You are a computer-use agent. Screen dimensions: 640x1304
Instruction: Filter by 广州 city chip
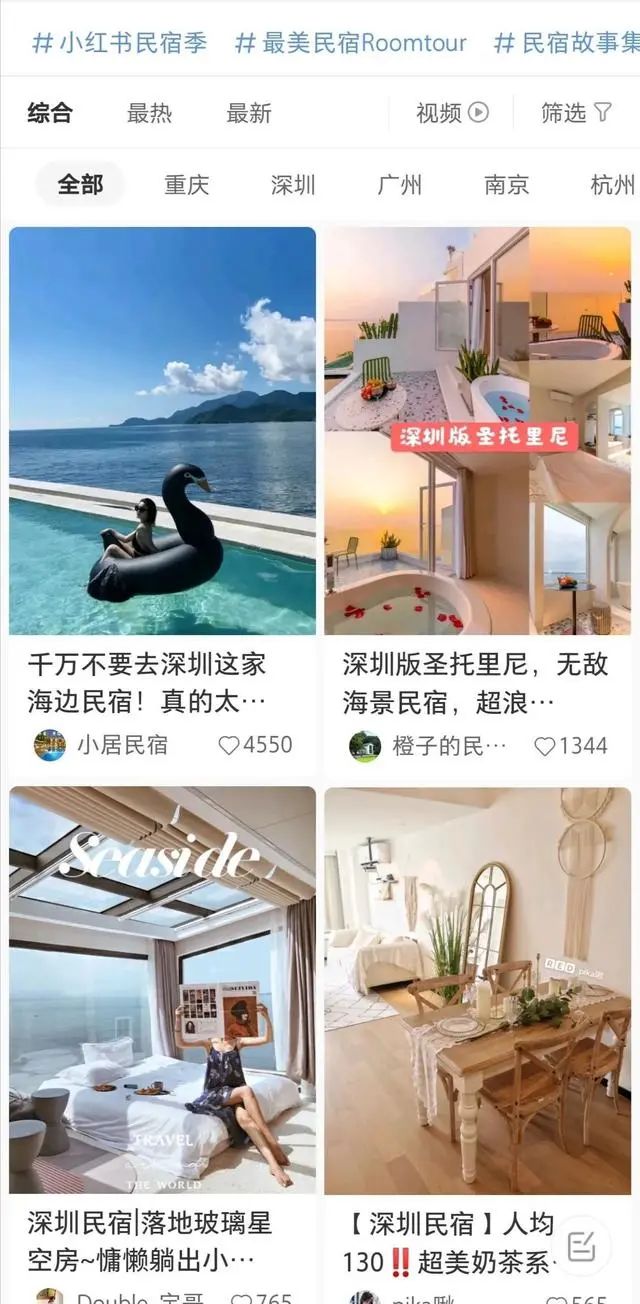(x=400, y=185)
